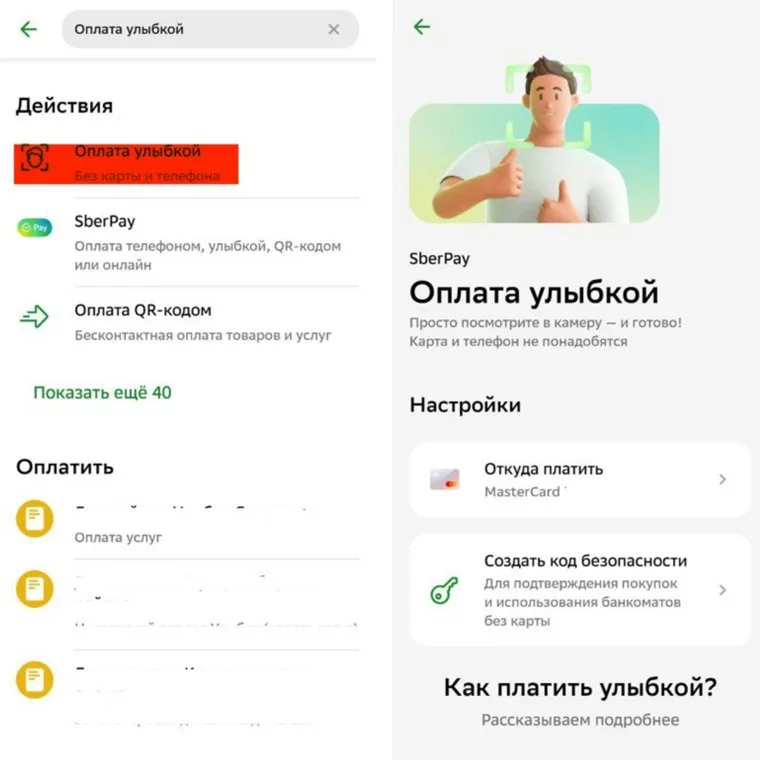This screenshot has width=760, height=760.
Task: Open «Создать код безопасности»
Action: [x=579, y=590]
